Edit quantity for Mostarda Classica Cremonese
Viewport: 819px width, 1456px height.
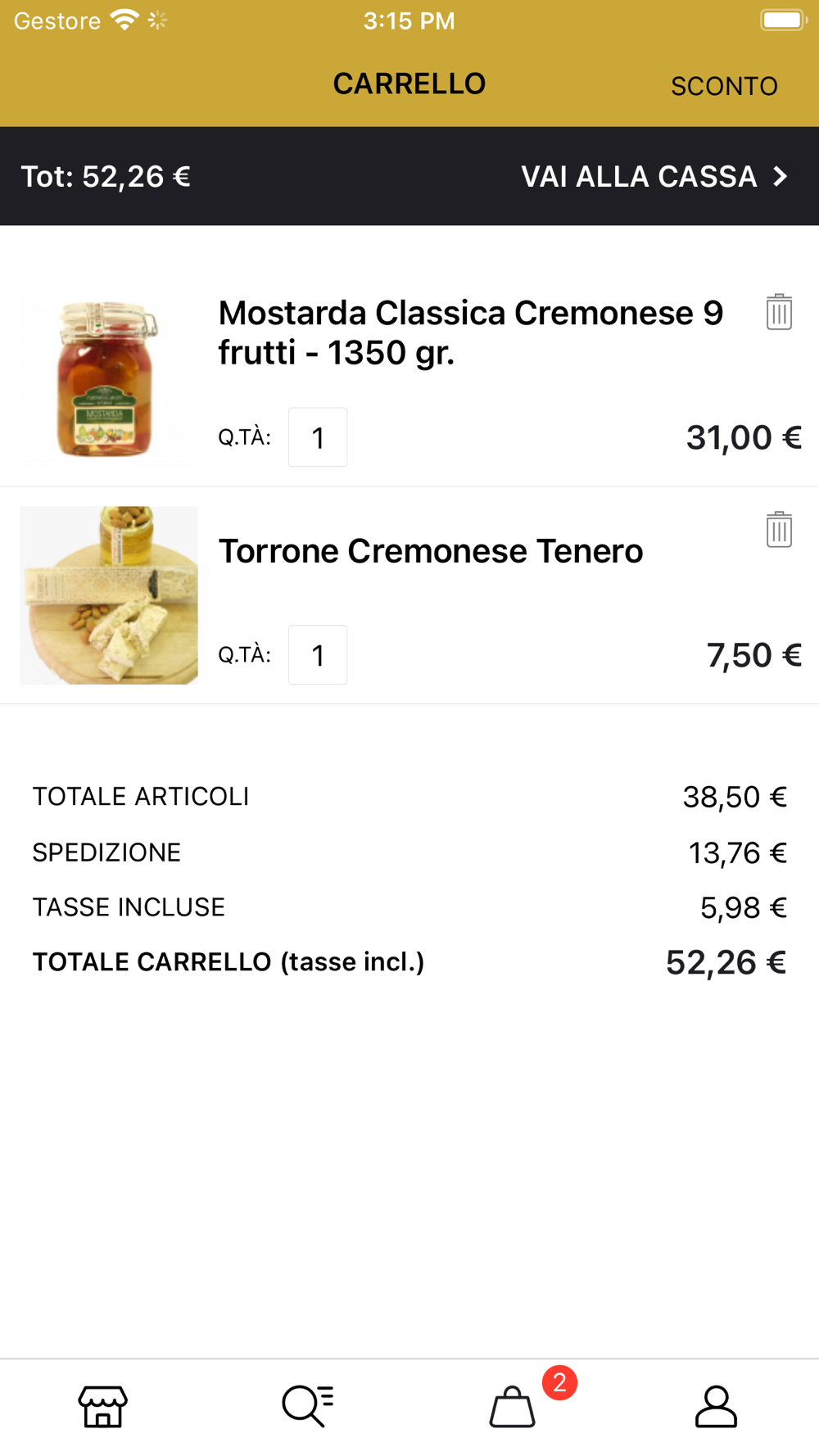coord(318,437)
